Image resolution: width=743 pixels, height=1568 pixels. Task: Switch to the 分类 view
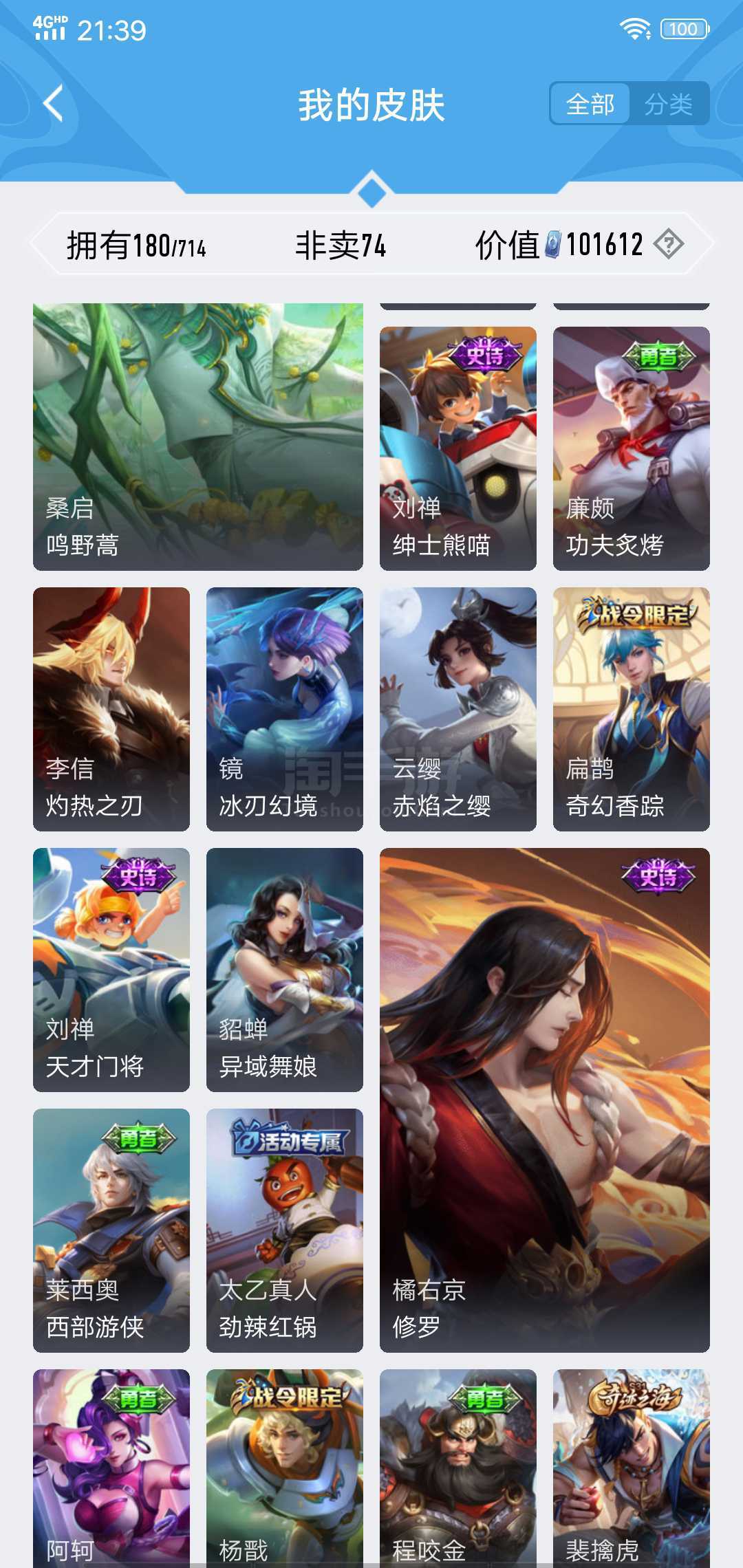(x=668, y=104)
